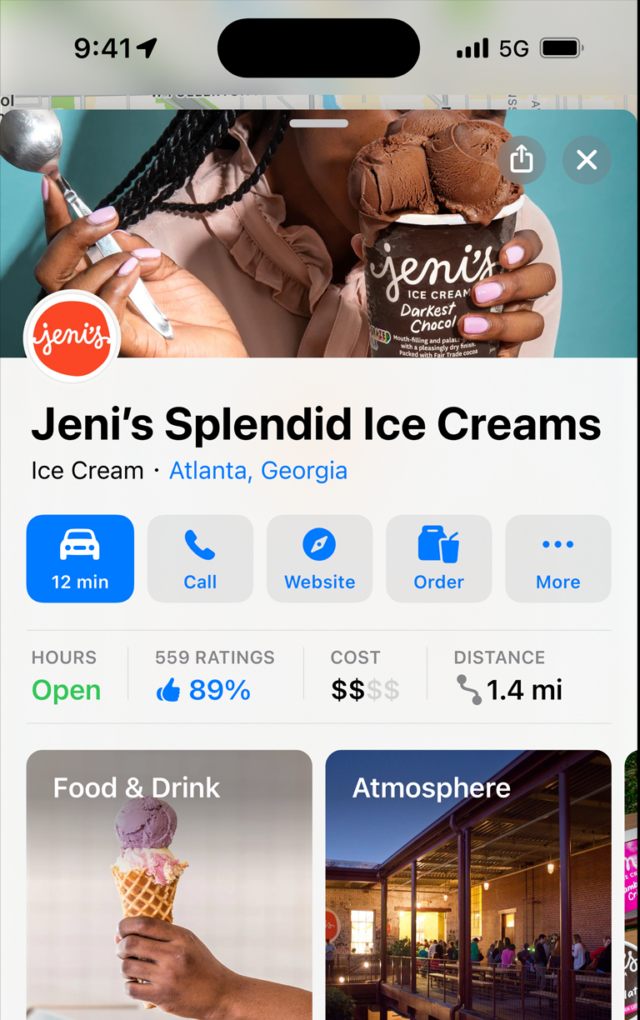The width and height of the screenshot is (640, 1020).
Task: Share this Jeni's place card
Action: [521, 160]
